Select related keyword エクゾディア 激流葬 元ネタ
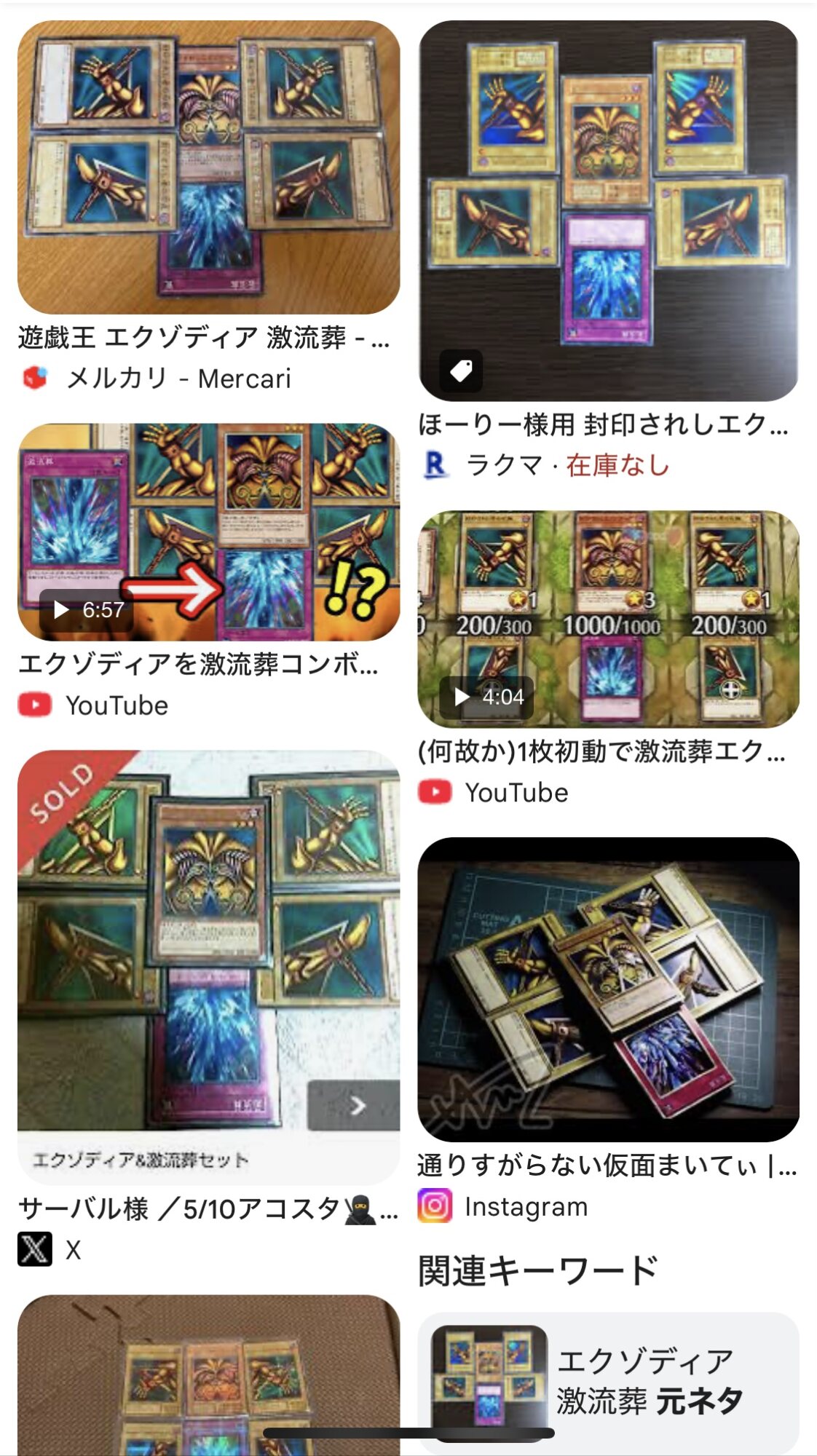Image resolution: width=817 pixels, height=1456 pixels. [608, 1383]
